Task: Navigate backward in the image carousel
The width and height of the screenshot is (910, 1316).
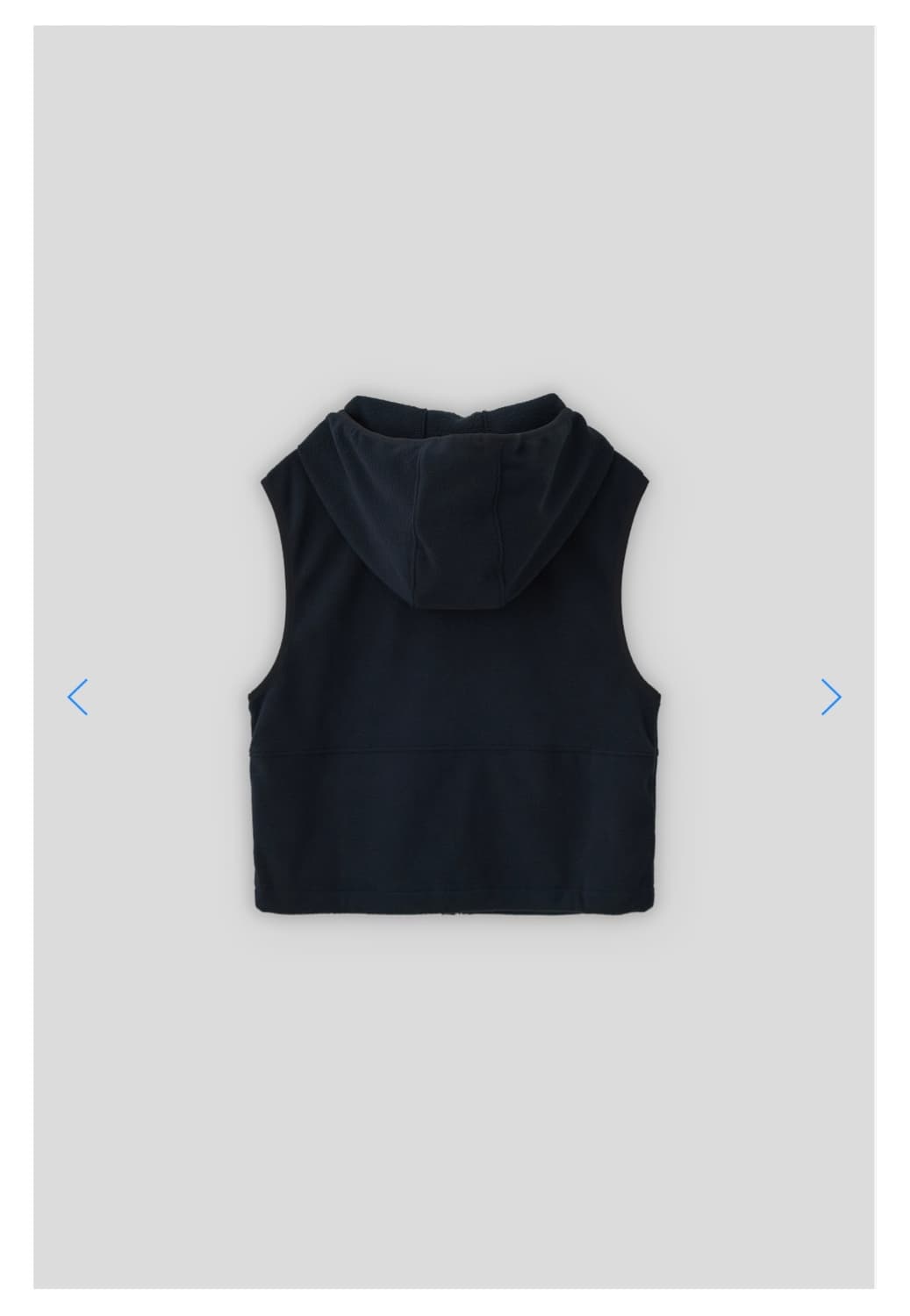Action: [77, 697]
